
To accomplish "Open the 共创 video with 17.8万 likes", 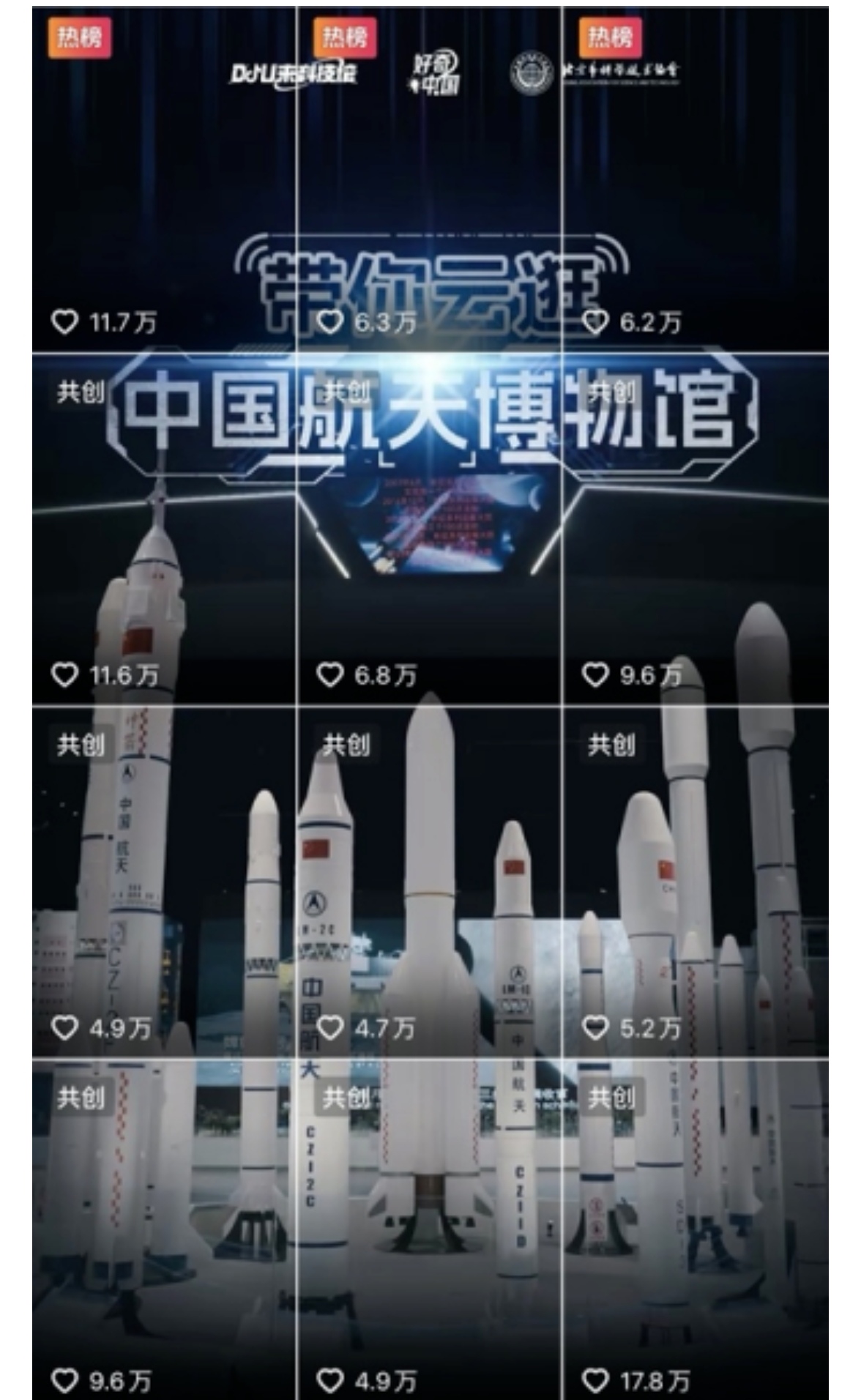I will (696, 1230).
